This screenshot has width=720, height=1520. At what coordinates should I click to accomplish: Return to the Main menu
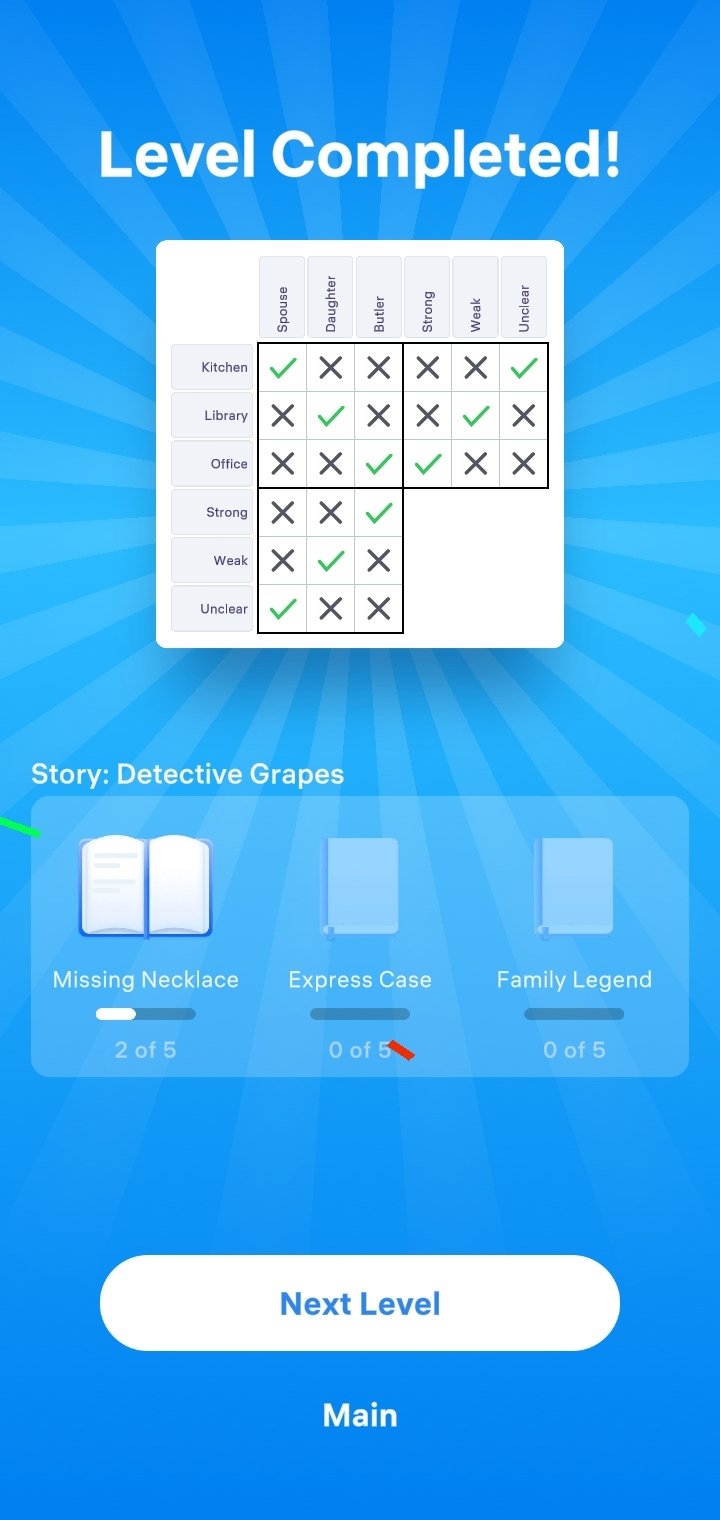(360, 1415)
